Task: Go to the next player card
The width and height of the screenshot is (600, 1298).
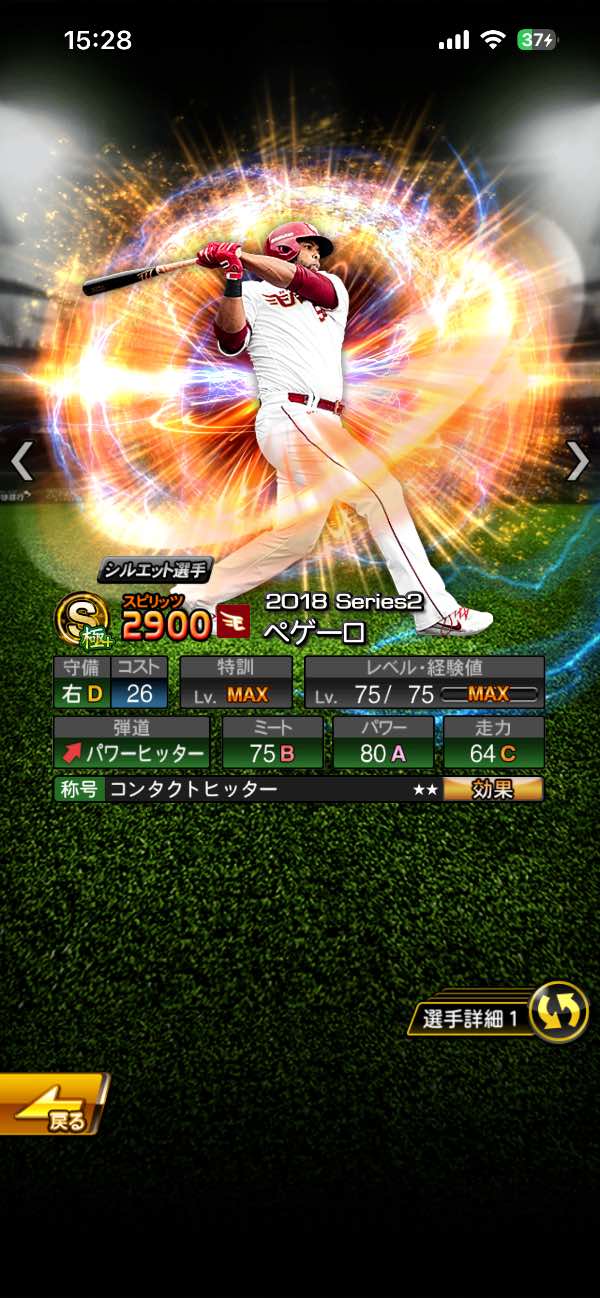Action: point(578,461)
